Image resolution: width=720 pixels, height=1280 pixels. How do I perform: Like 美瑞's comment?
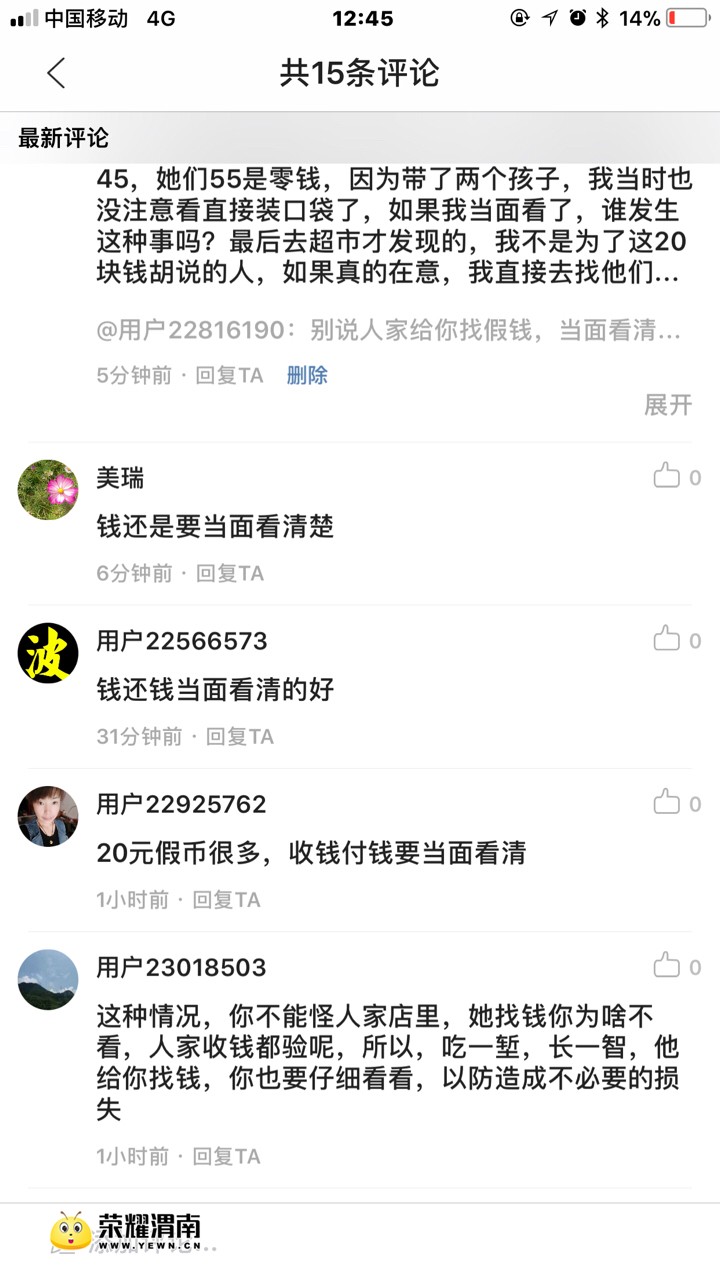(x=667, y=477)
